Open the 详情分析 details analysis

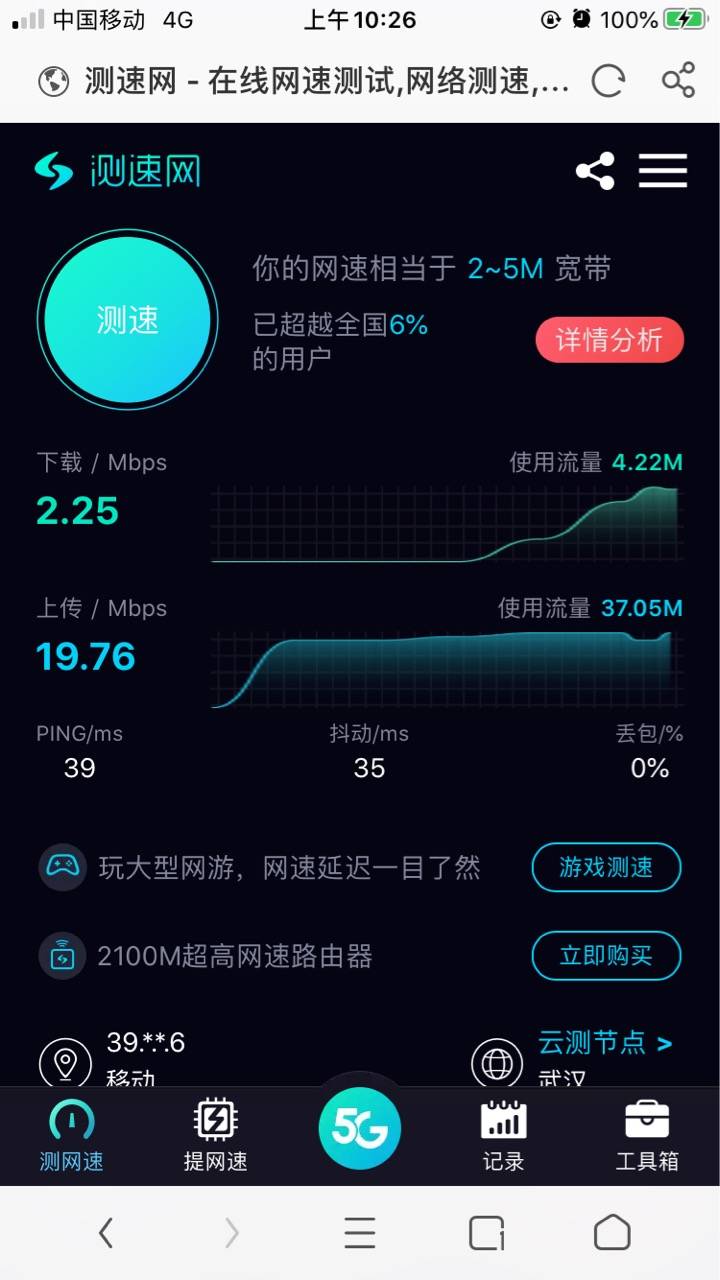tap(609, 341)
